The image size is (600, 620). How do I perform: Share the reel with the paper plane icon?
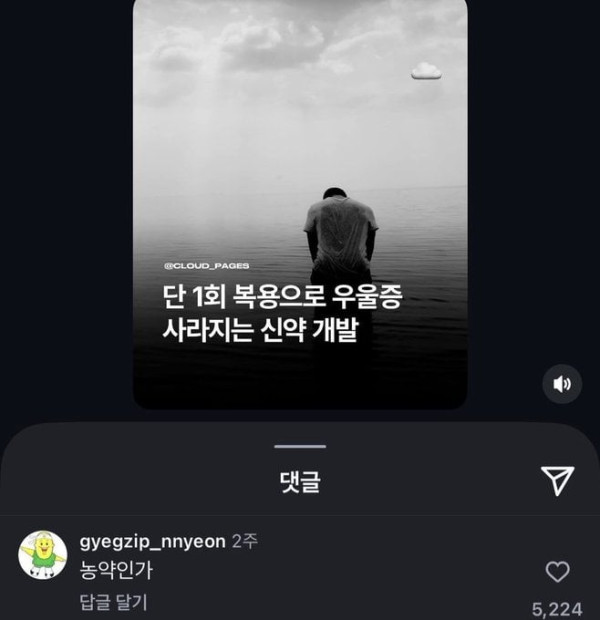pyautogui.click(x=558, y=481)
